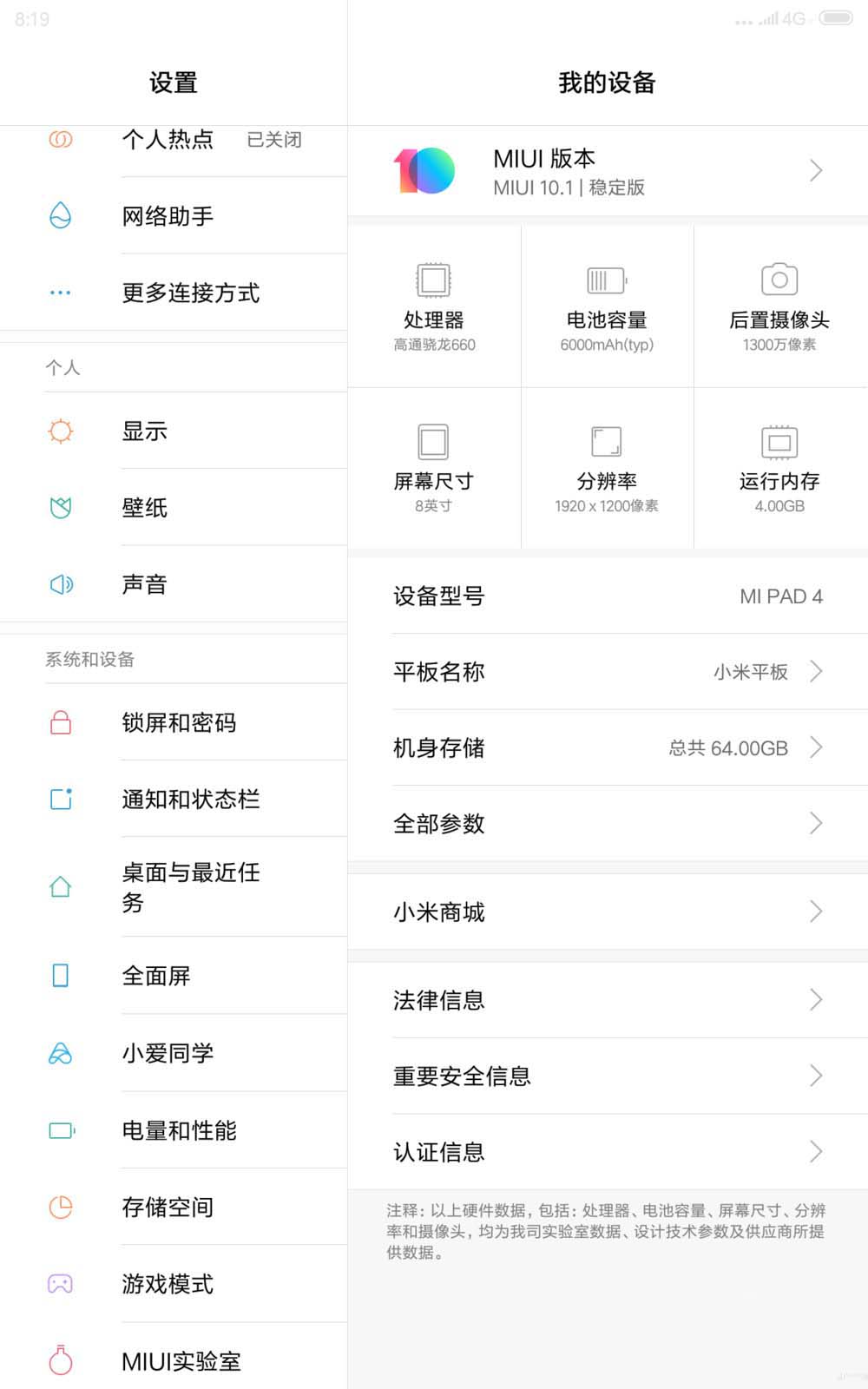Open 法律信息

click(608, 1000)
